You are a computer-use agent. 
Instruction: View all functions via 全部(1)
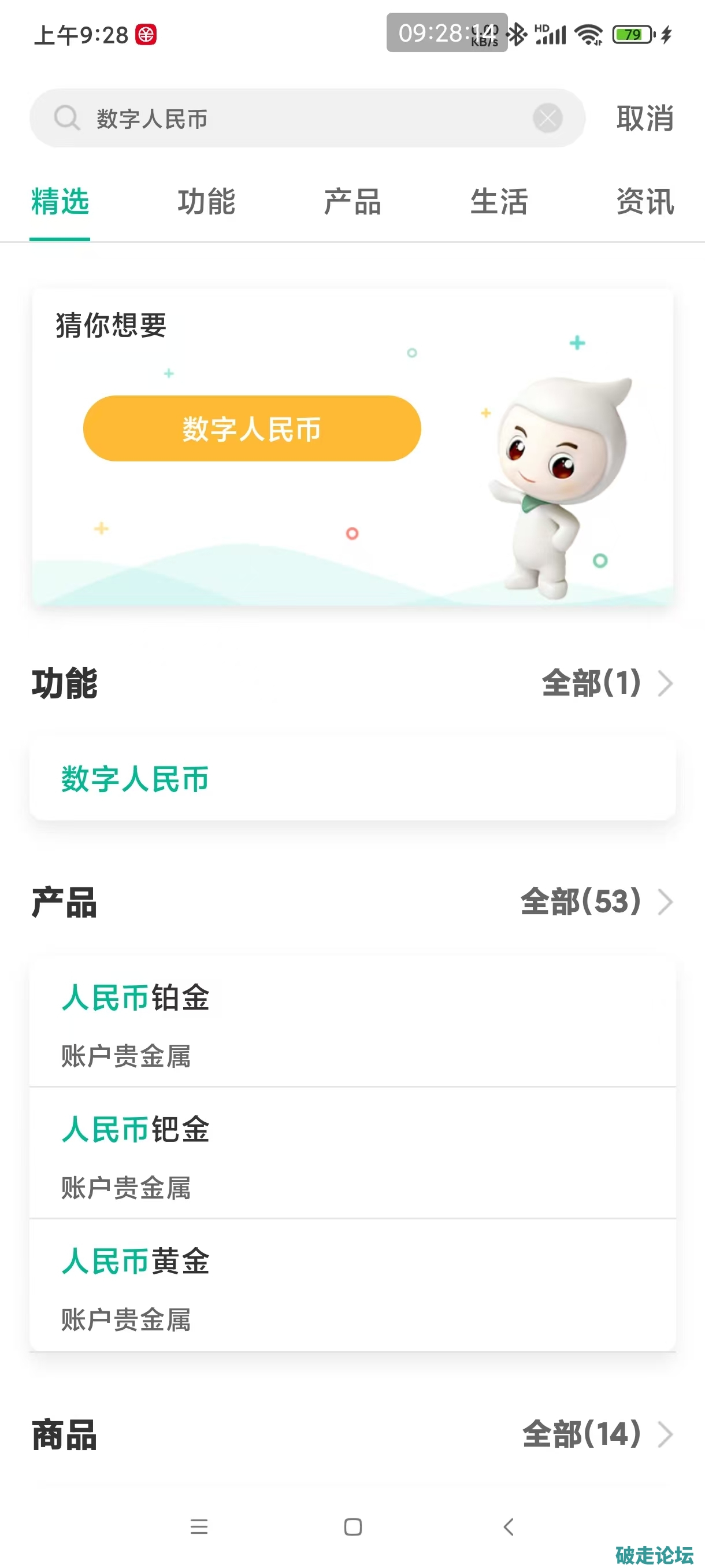[606, 683]
